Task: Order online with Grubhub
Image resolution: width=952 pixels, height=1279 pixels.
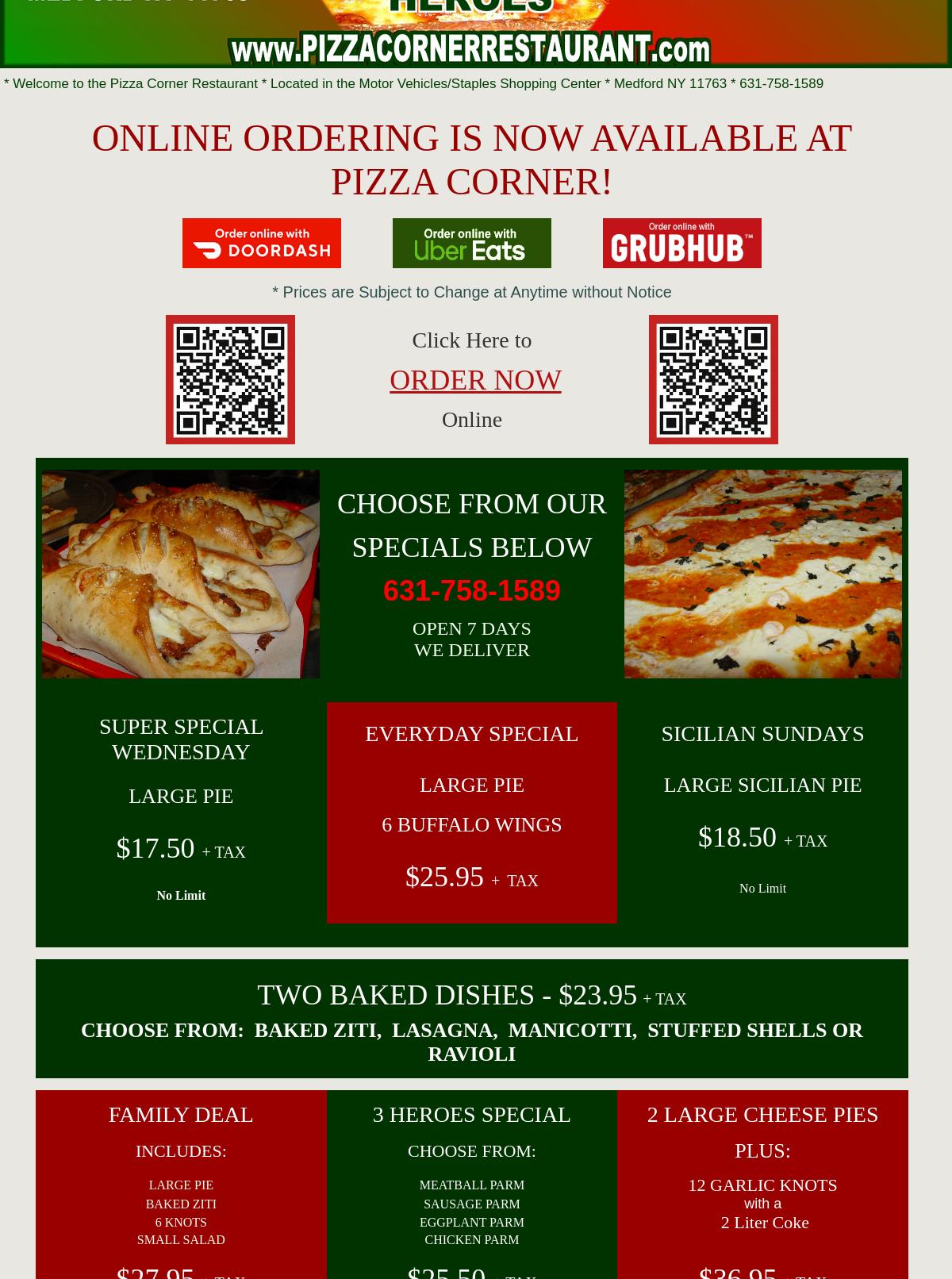Action: coord(681,243)
